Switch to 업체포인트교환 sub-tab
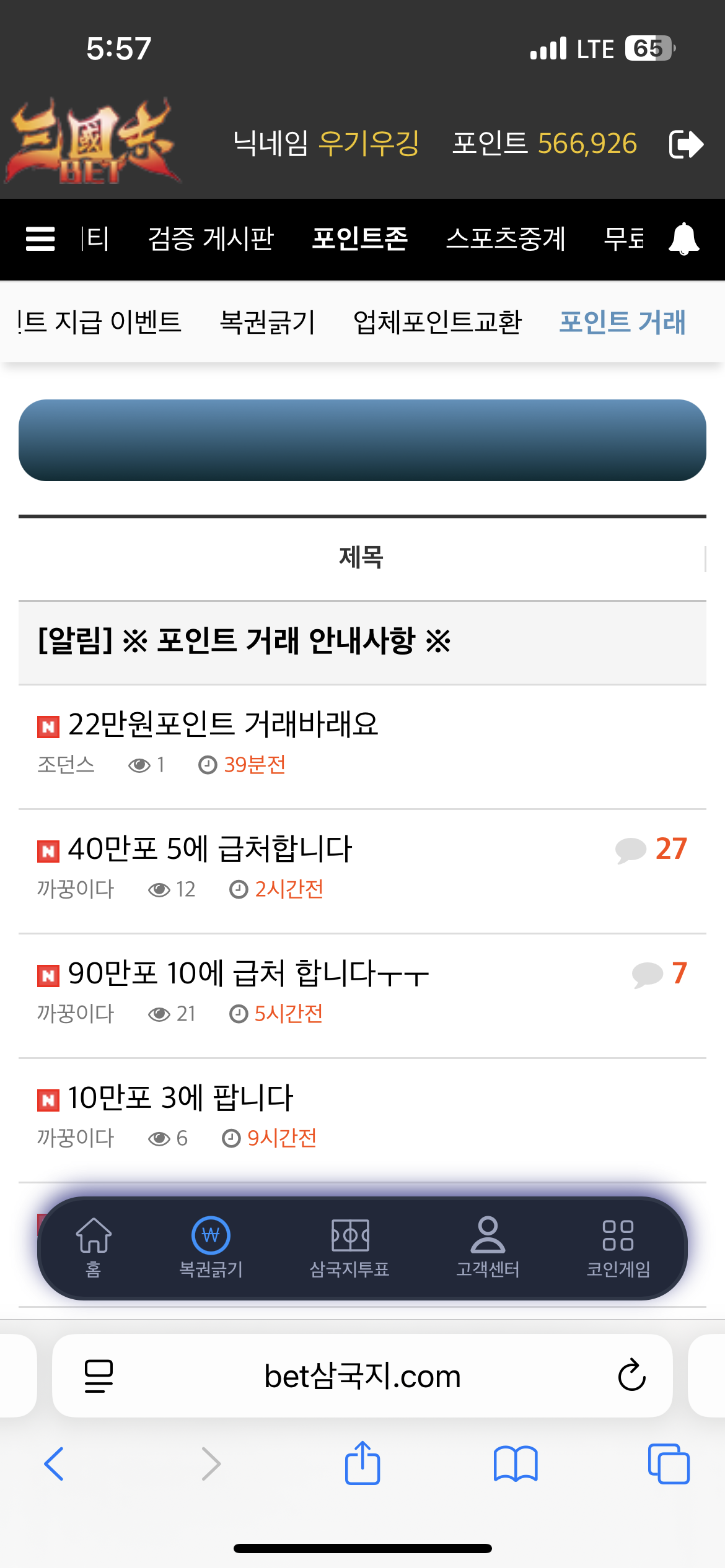This screenshot has height=1568, width=725. pos(437,322)
